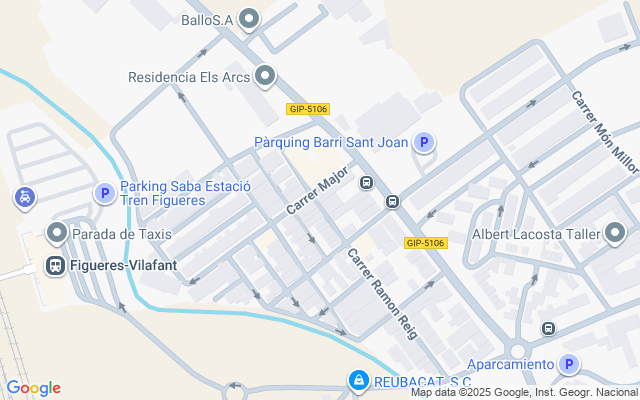Tap the Pàrquing Barri Sant Joan parking marker

(424, 142)
